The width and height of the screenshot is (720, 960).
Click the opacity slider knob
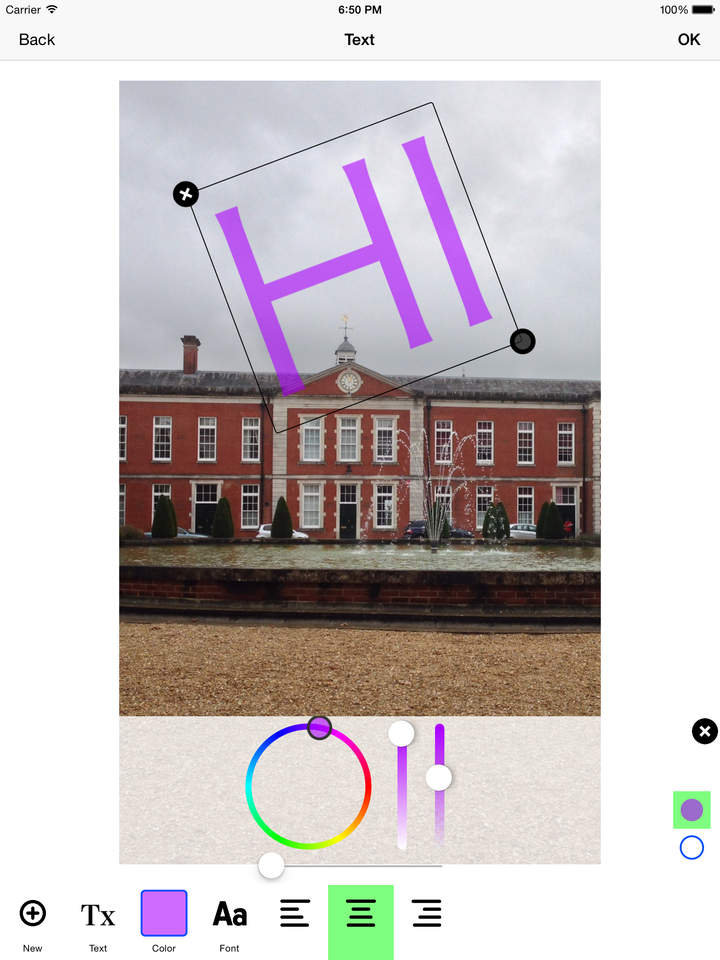437,777
